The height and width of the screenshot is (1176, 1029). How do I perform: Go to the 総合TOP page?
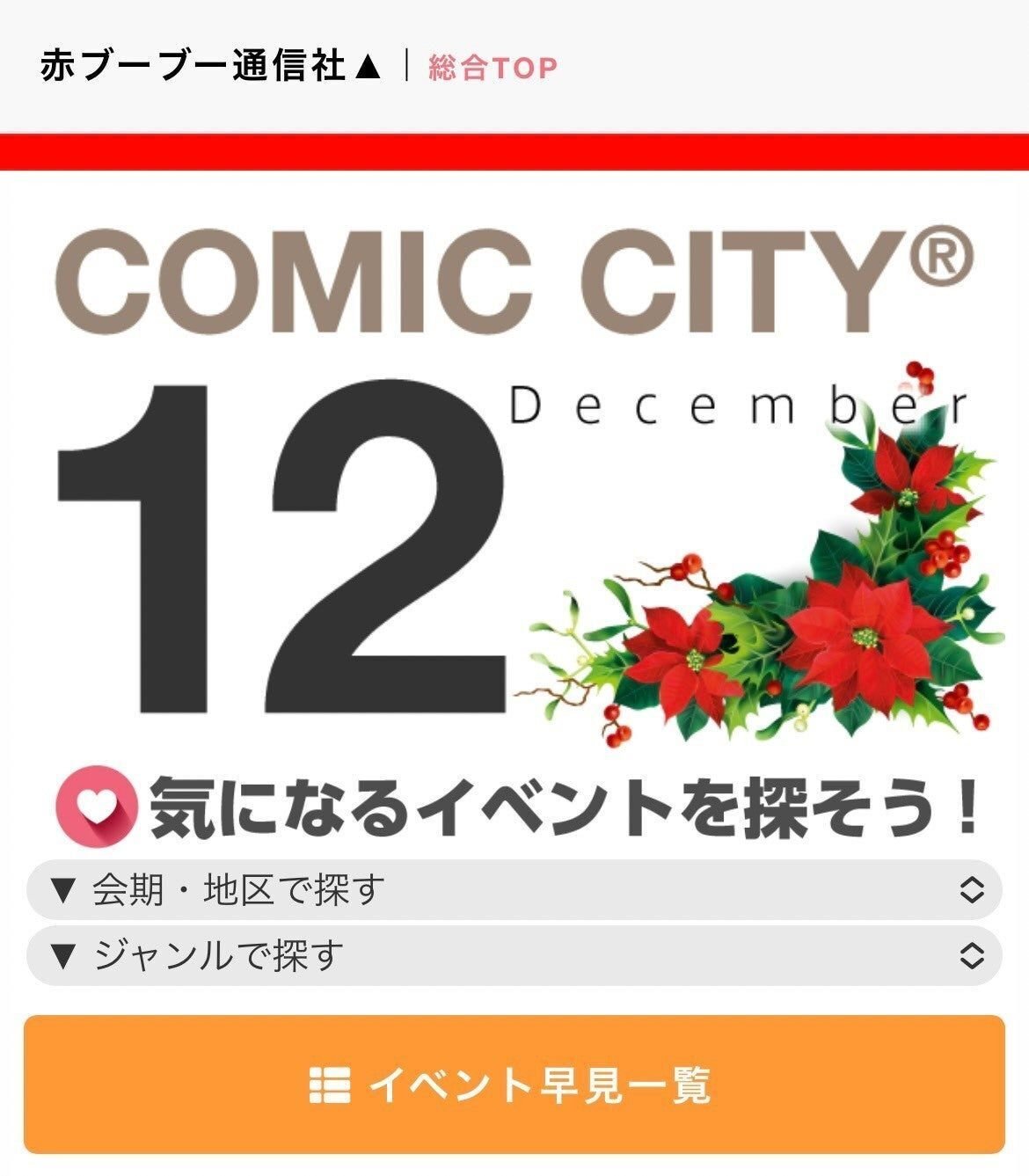click(x=493, y=68)
